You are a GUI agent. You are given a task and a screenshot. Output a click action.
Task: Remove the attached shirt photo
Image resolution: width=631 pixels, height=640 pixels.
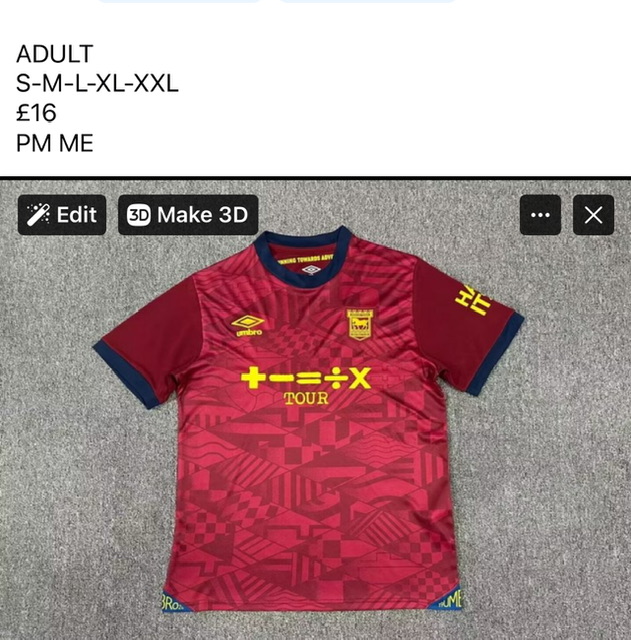coord(594,215)
